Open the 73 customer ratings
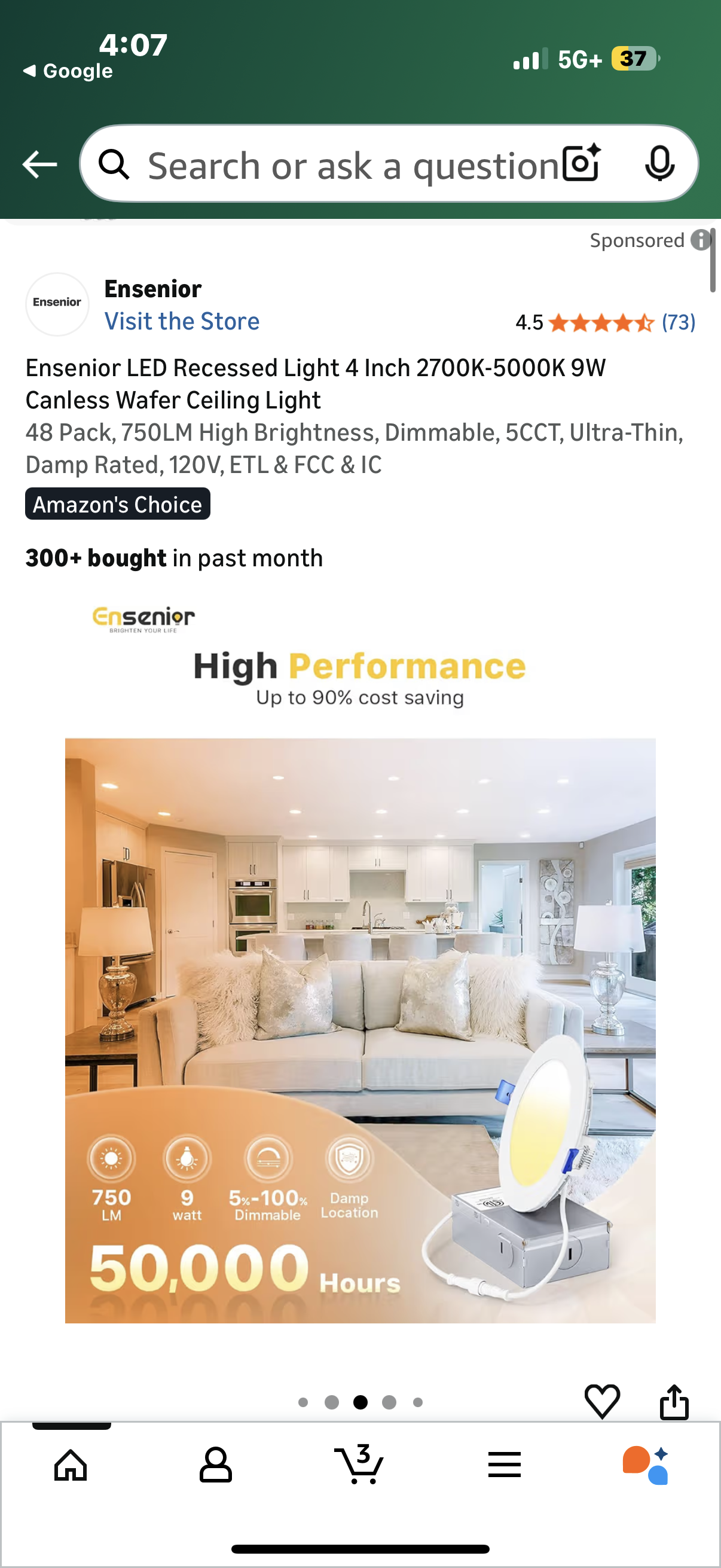Viewport: 721px width, 1568px height. coord(678,322)
